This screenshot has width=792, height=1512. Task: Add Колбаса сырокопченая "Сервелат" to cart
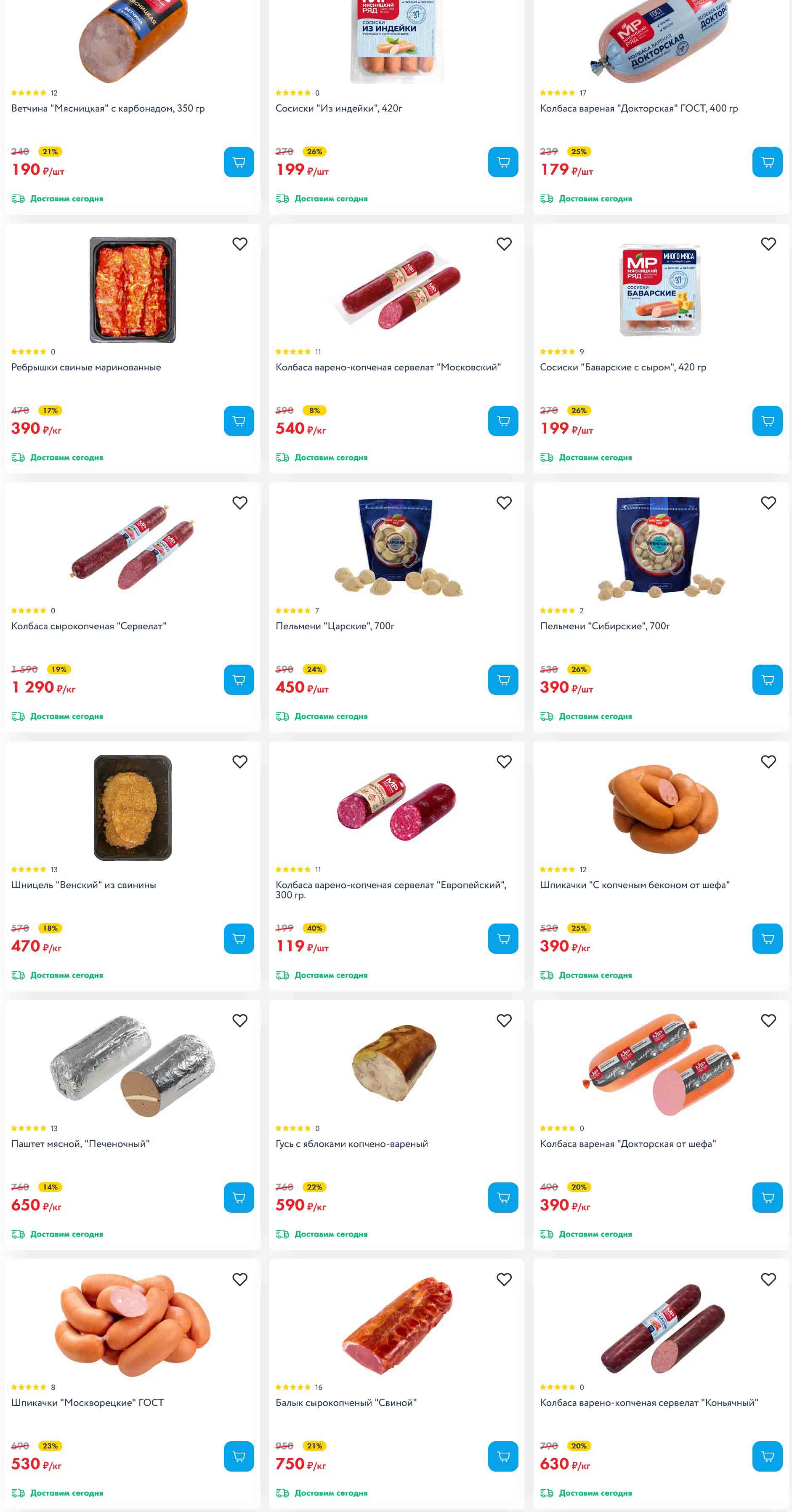[239, 680]
